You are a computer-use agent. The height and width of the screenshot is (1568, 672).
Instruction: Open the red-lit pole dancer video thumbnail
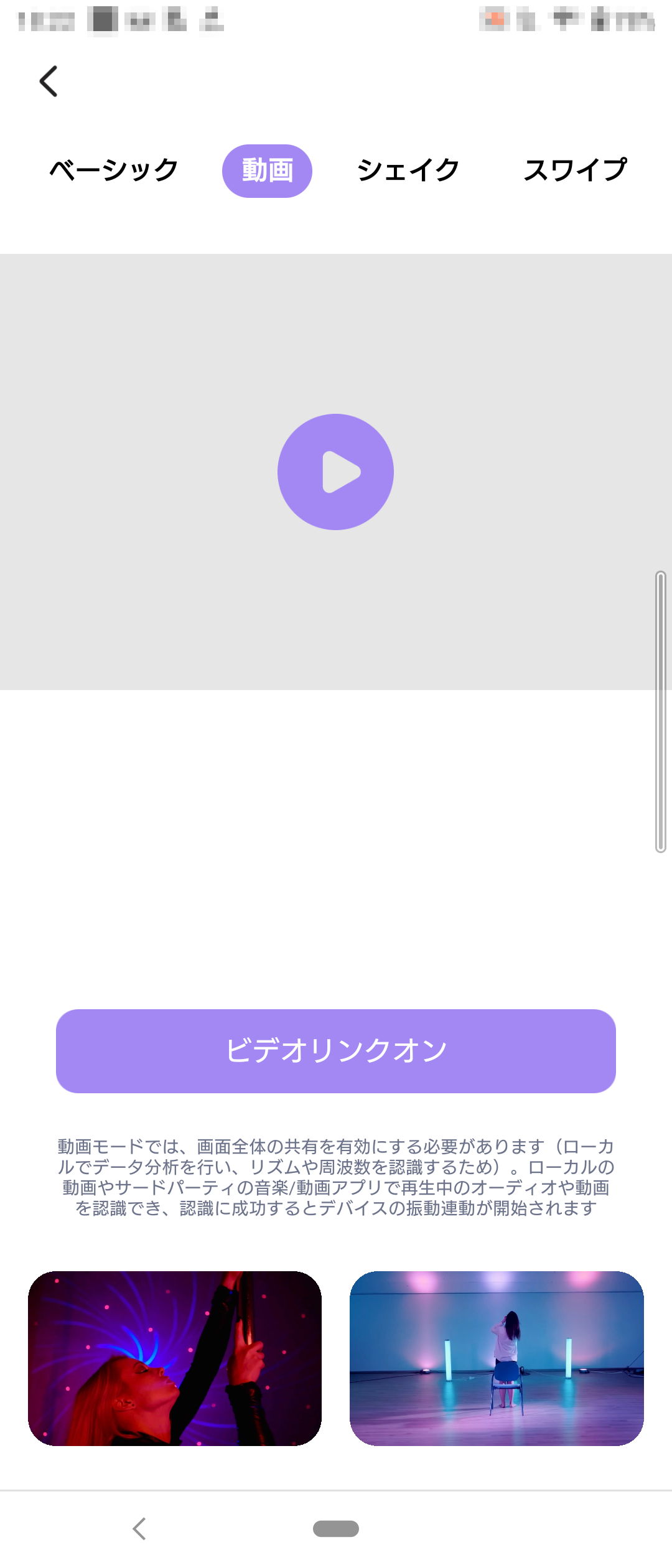click(175, 1358)
